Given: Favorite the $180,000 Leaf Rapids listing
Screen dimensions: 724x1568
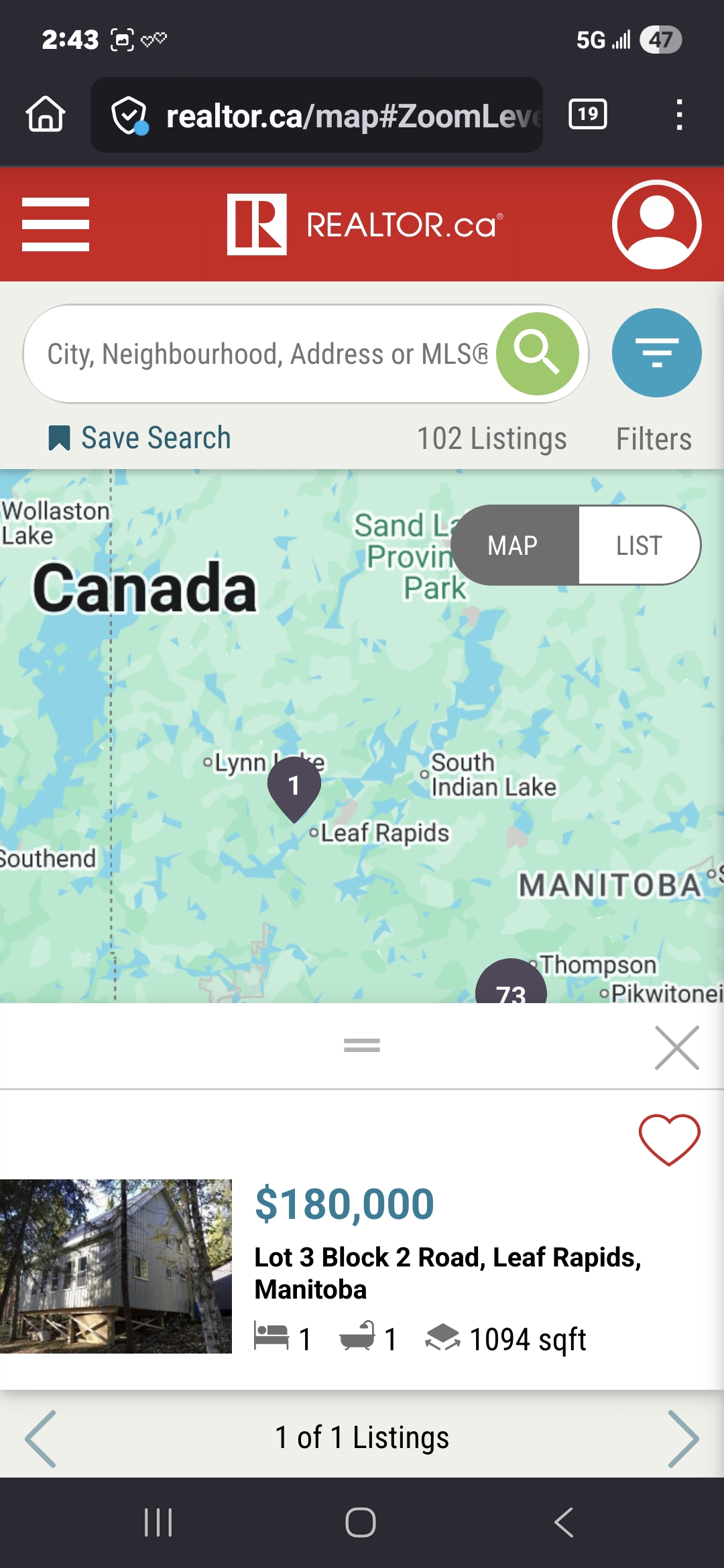Looking at the screenshot, I should click(669, 1139).
